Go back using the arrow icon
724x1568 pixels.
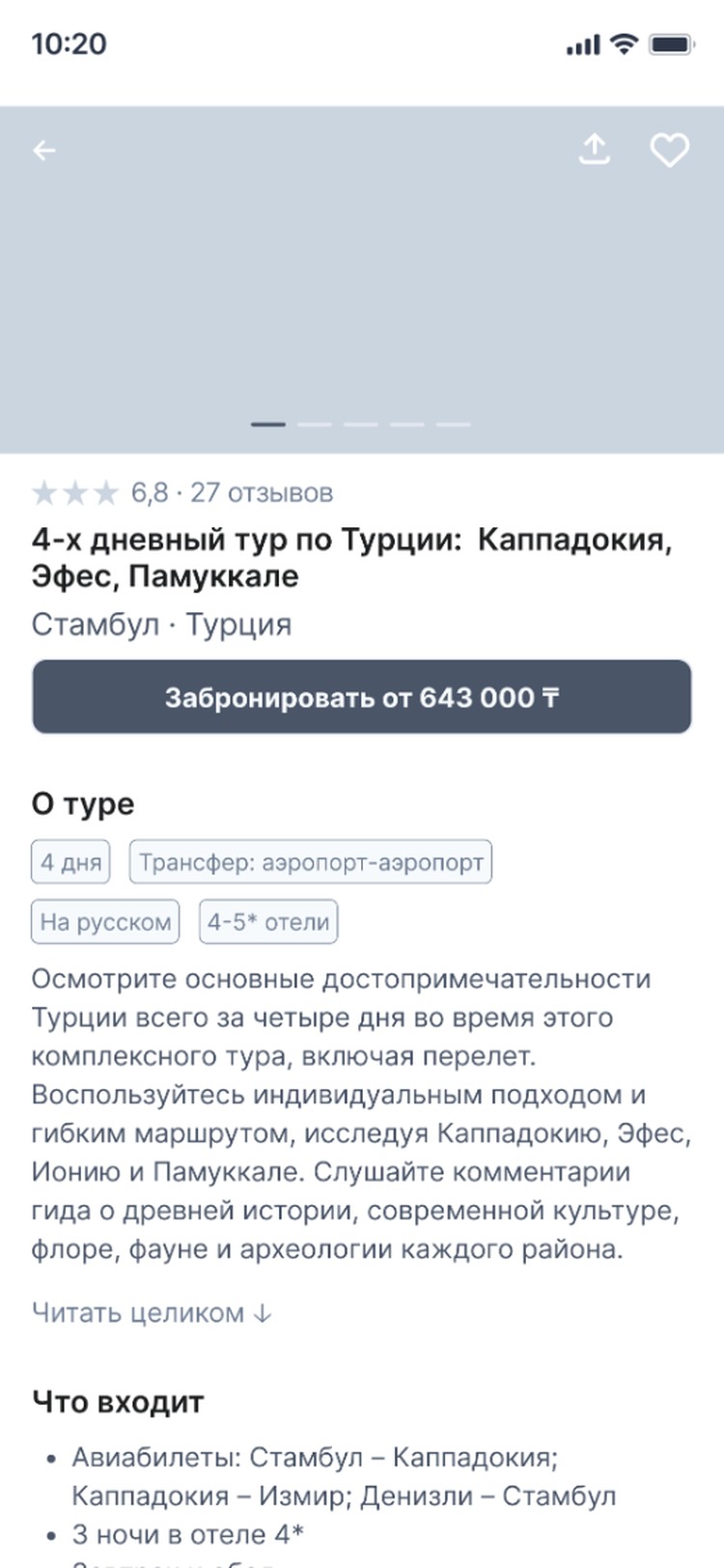(44, 151)
